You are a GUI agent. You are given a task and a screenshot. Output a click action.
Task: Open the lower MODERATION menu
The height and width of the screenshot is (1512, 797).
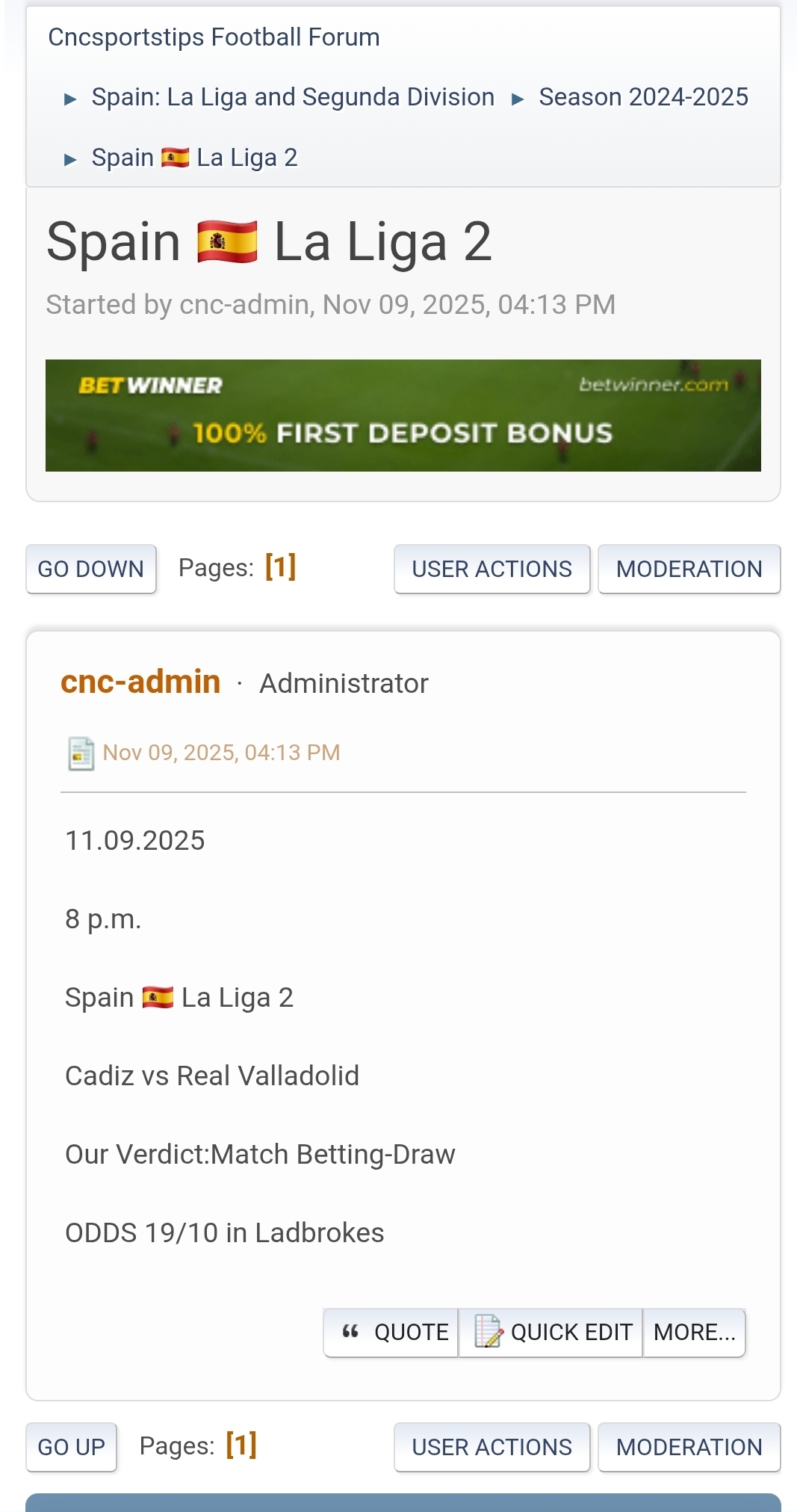point(689,1447)
